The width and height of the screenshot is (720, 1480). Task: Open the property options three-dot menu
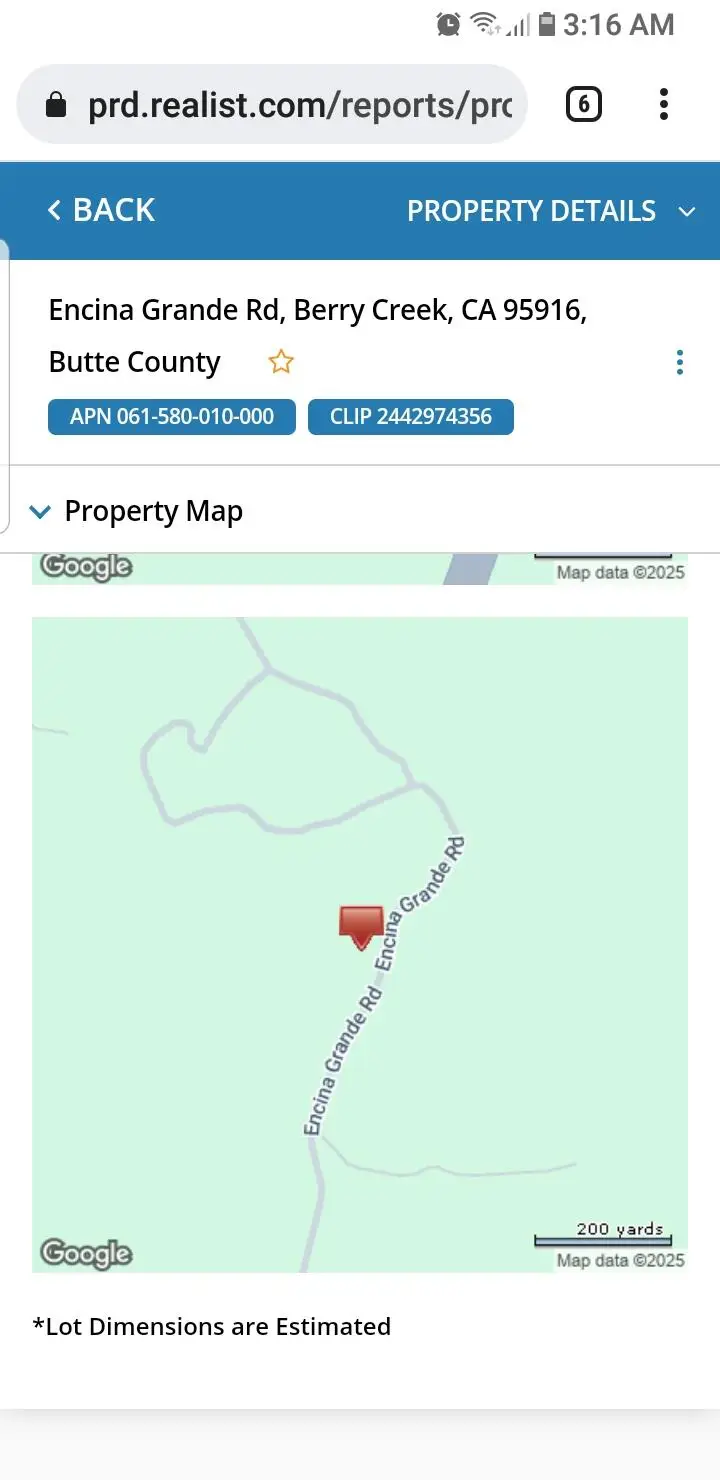tap(680, 362)
